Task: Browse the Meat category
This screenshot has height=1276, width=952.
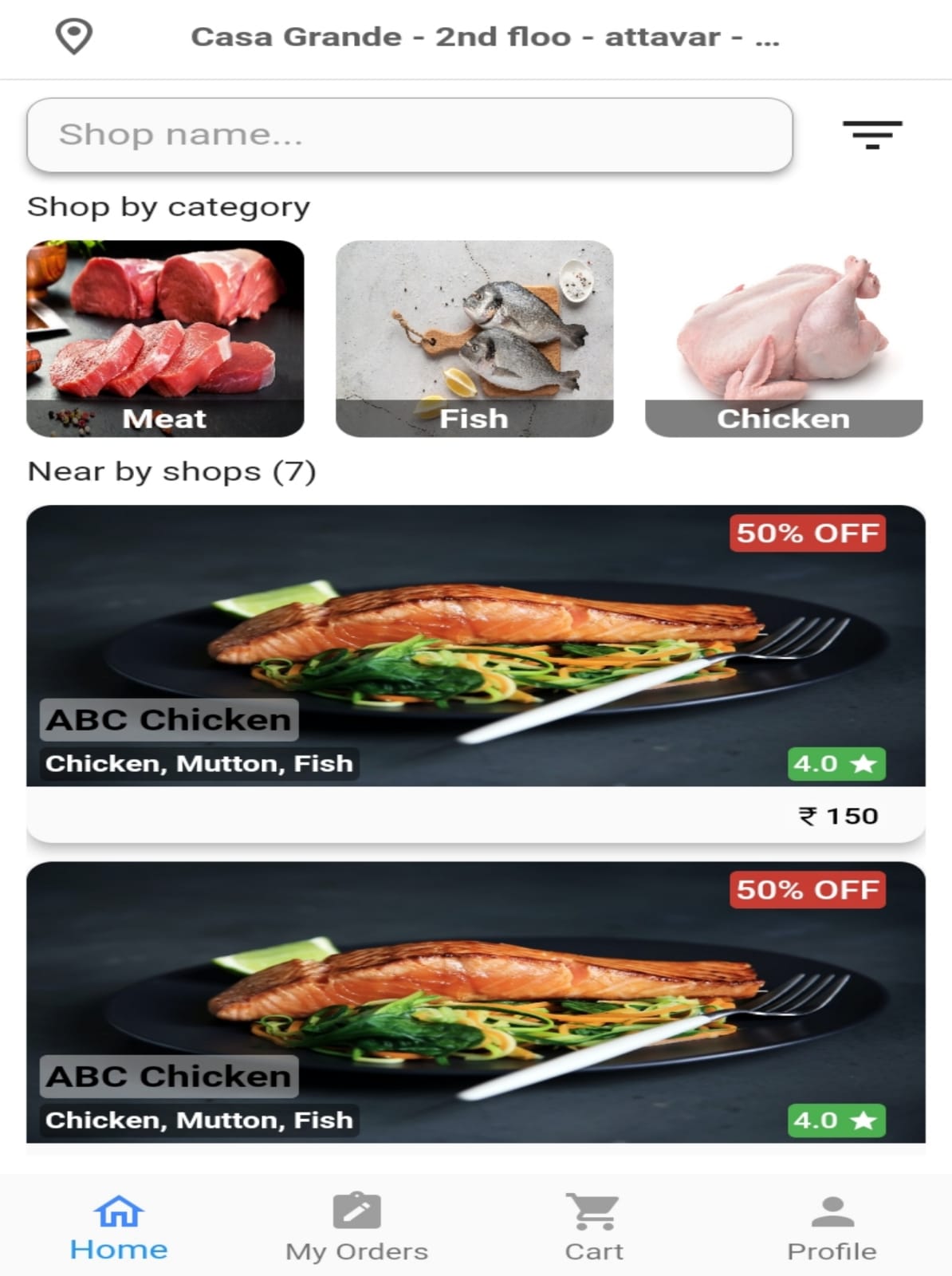Action: 165,338
